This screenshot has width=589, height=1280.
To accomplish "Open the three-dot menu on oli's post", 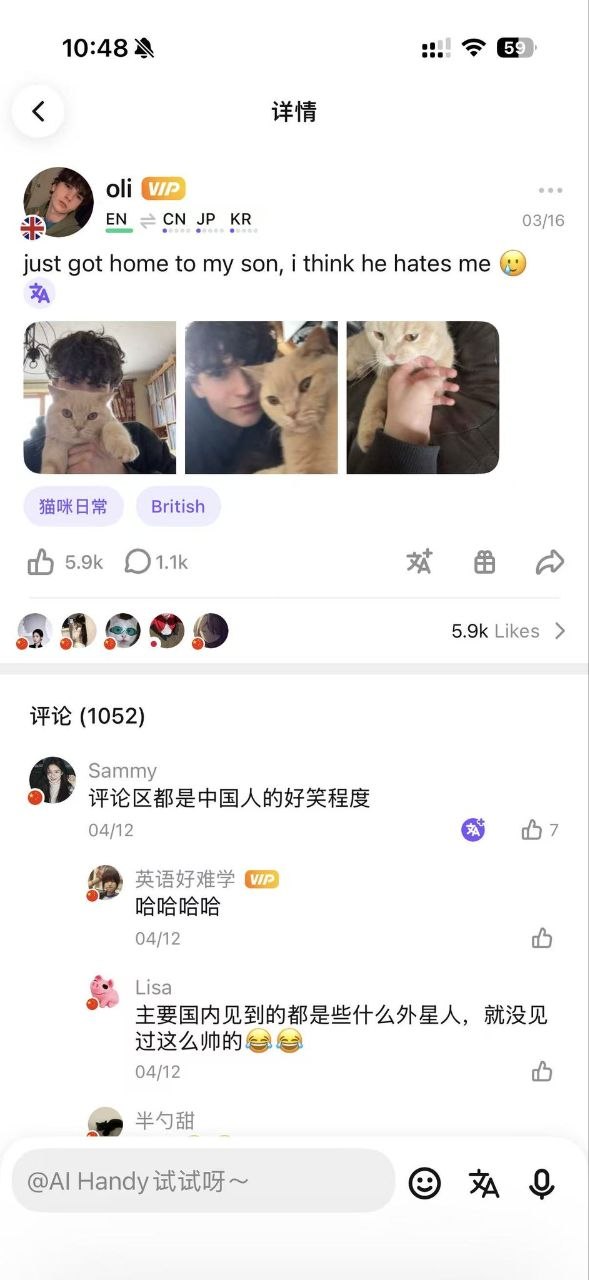I will click(x=550, y=190).
